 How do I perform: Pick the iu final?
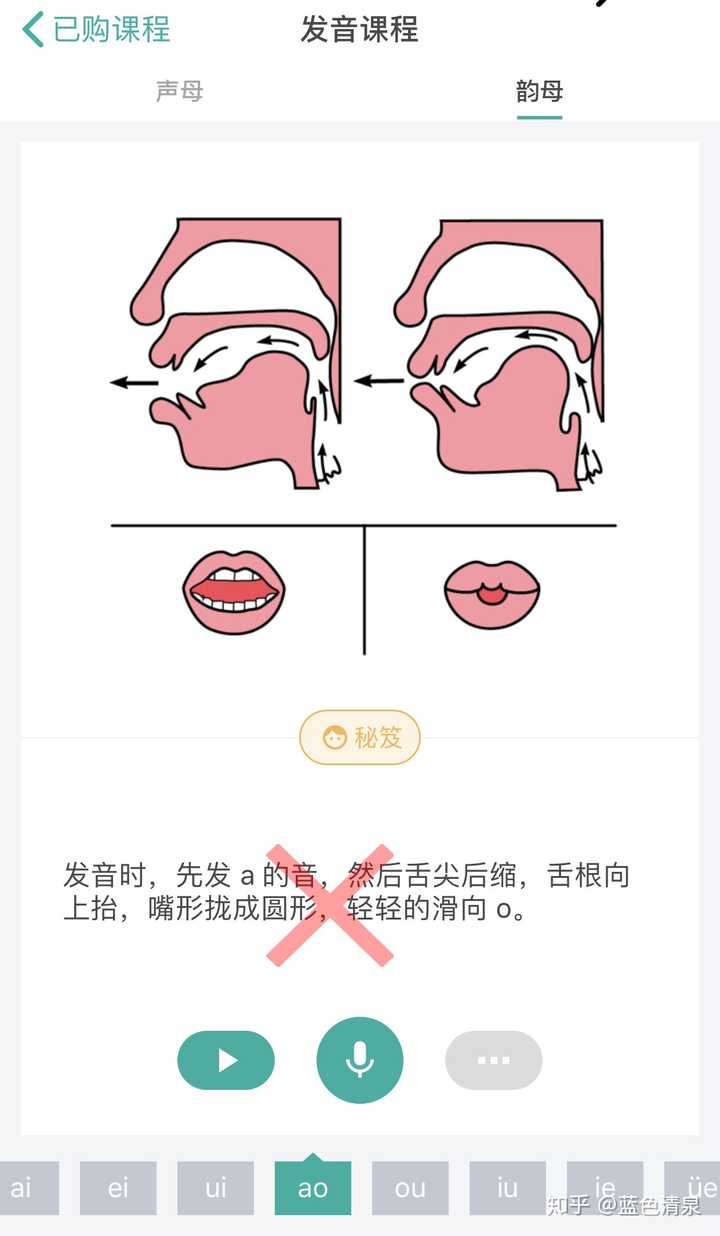coord(508,1188)
